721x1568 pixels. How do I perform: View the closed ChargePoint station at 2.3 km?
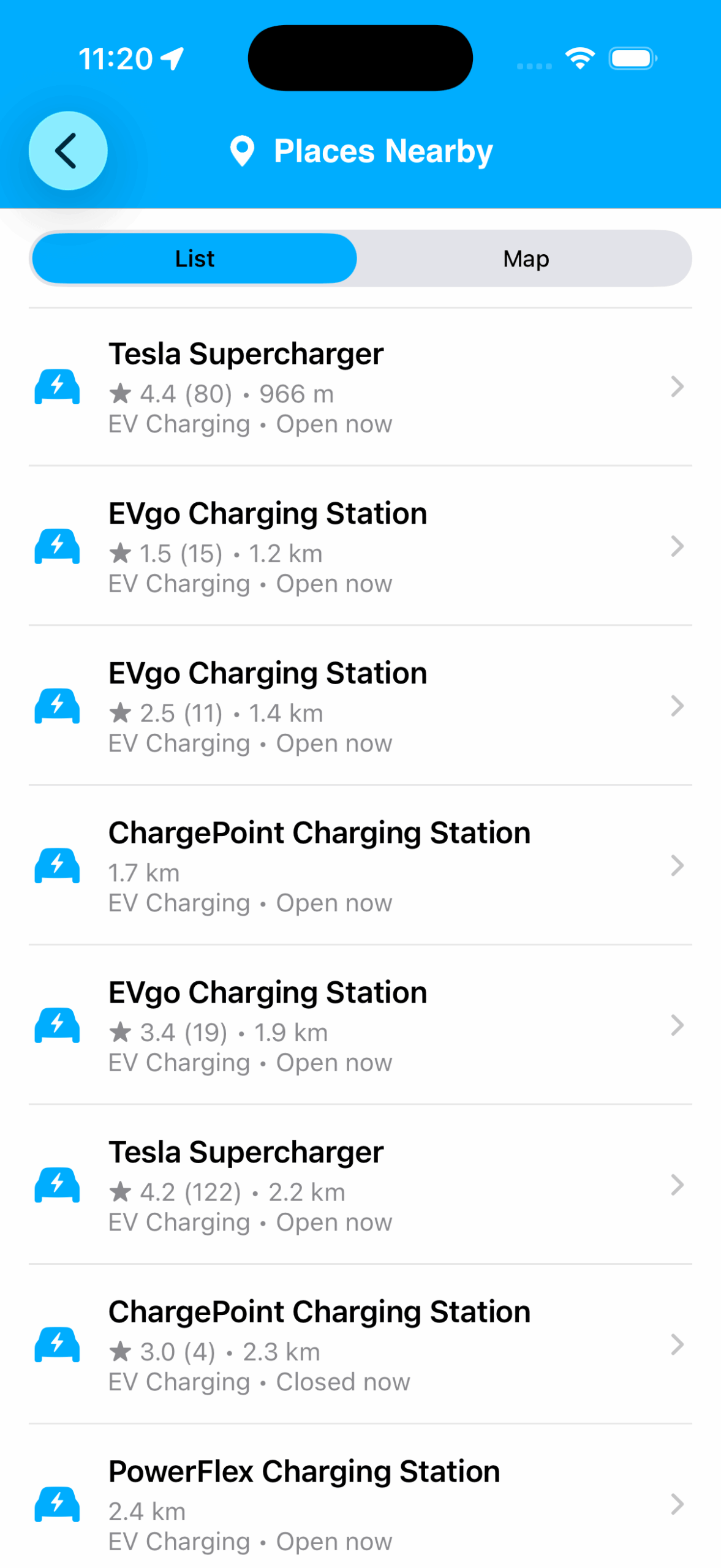click(x=360, y=1345)
